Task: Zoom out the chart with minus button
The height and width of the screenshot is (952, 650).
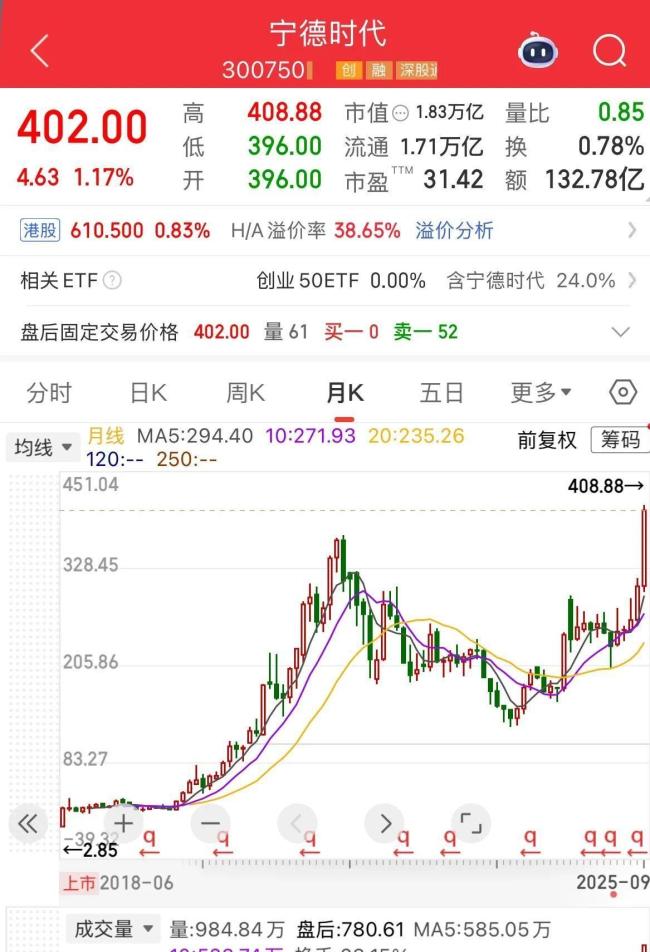Action: (x=209, y=824)
